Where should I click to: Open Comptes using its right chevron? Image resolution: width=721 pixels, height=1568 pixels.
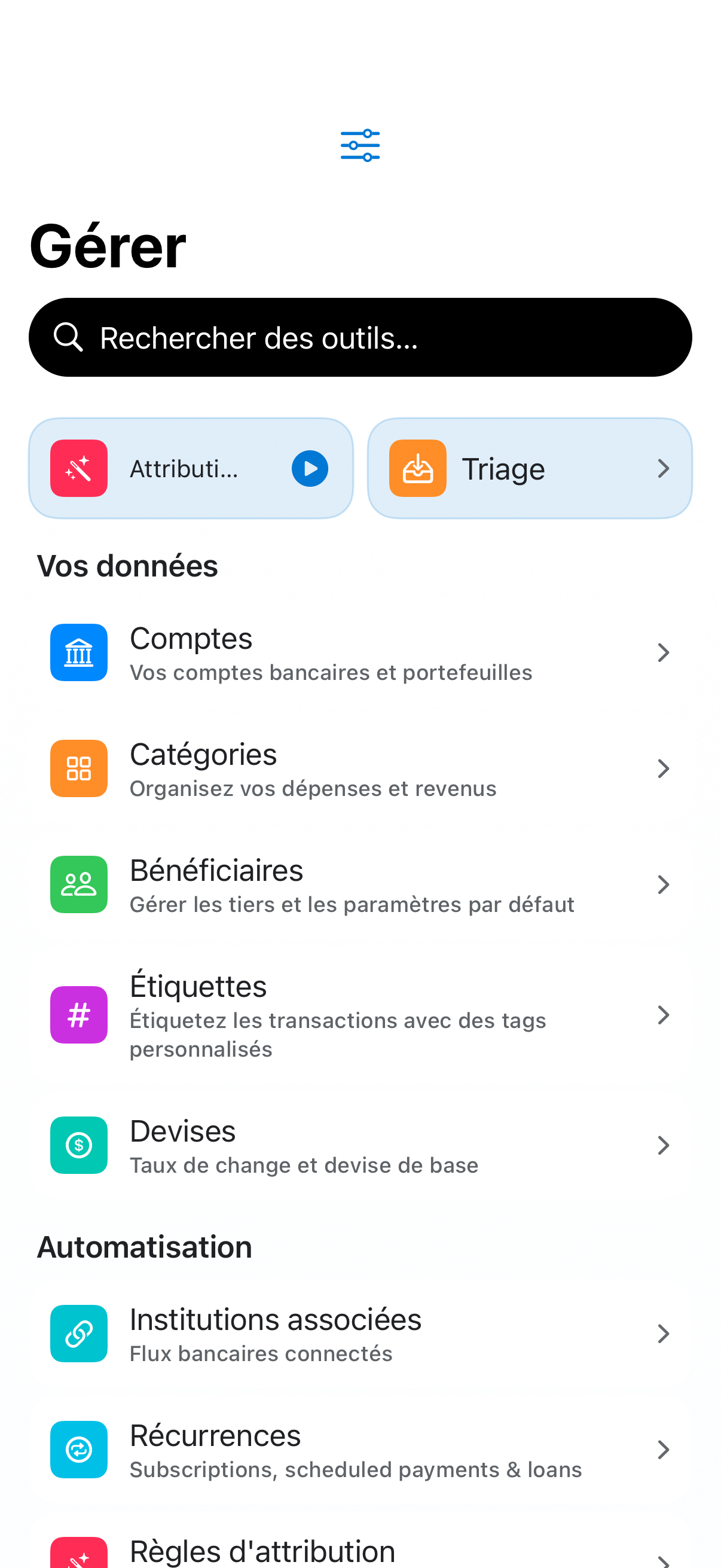coord(663,652)
